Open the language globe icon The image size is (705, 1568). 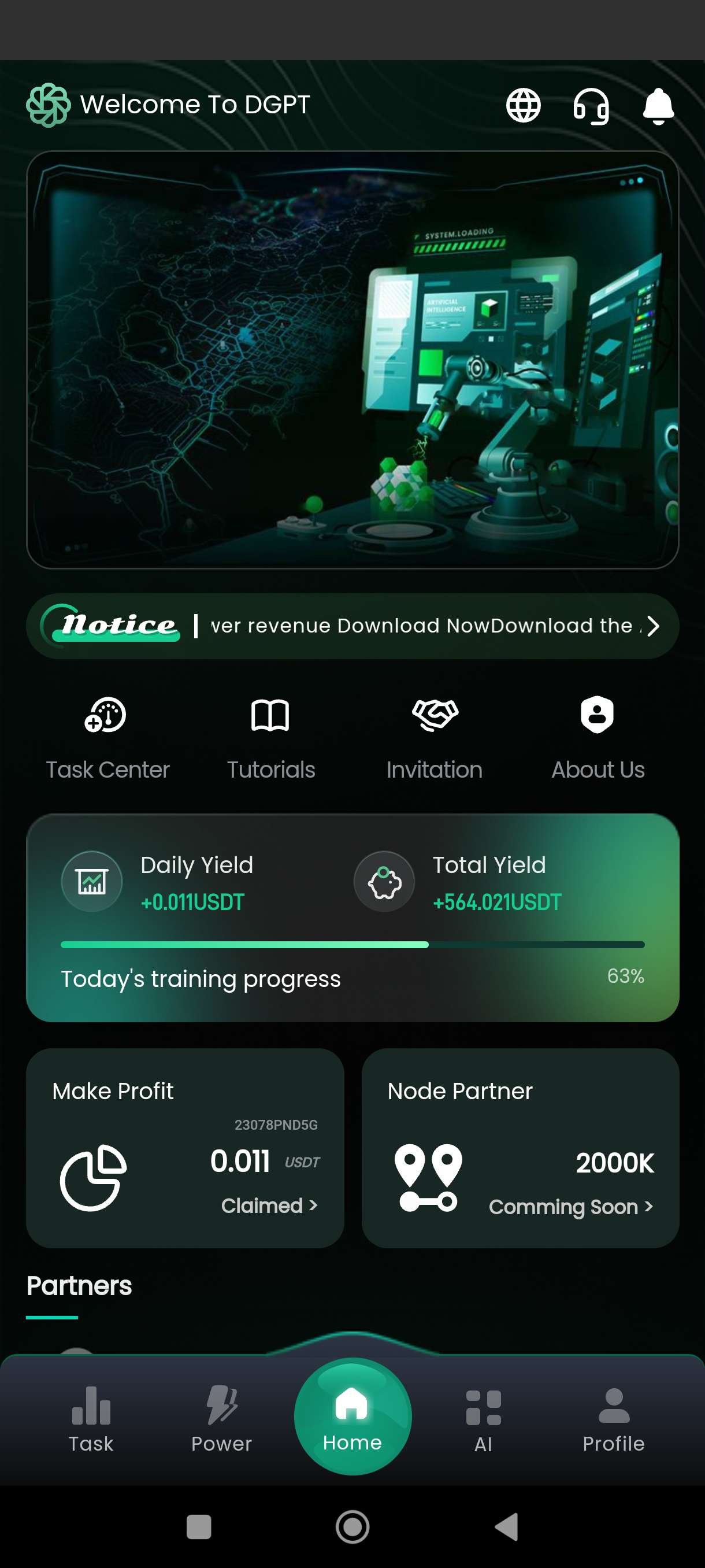(x=523, y=105)
